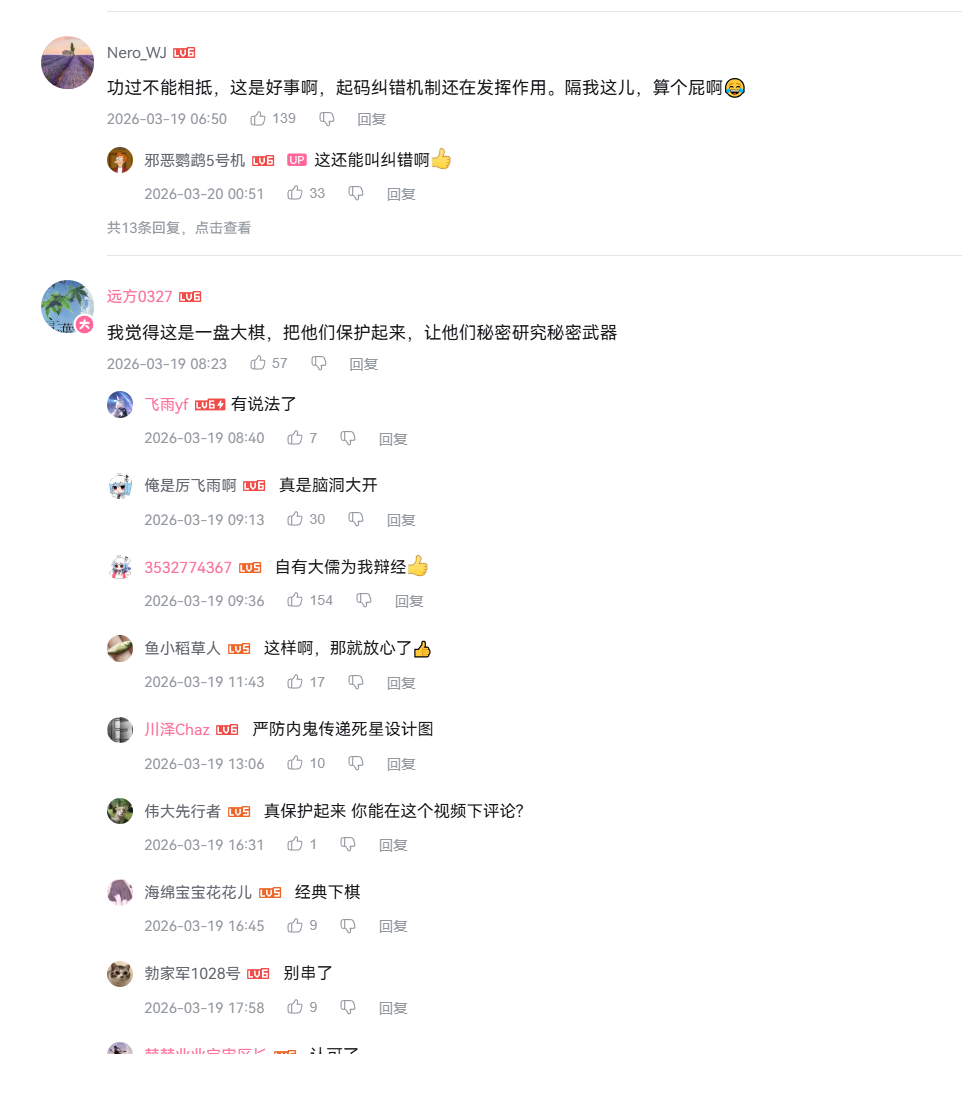Screen dimensions: 962x1097
Task: Like the reply by 3532774367
Action: click(x=296, y=600)
